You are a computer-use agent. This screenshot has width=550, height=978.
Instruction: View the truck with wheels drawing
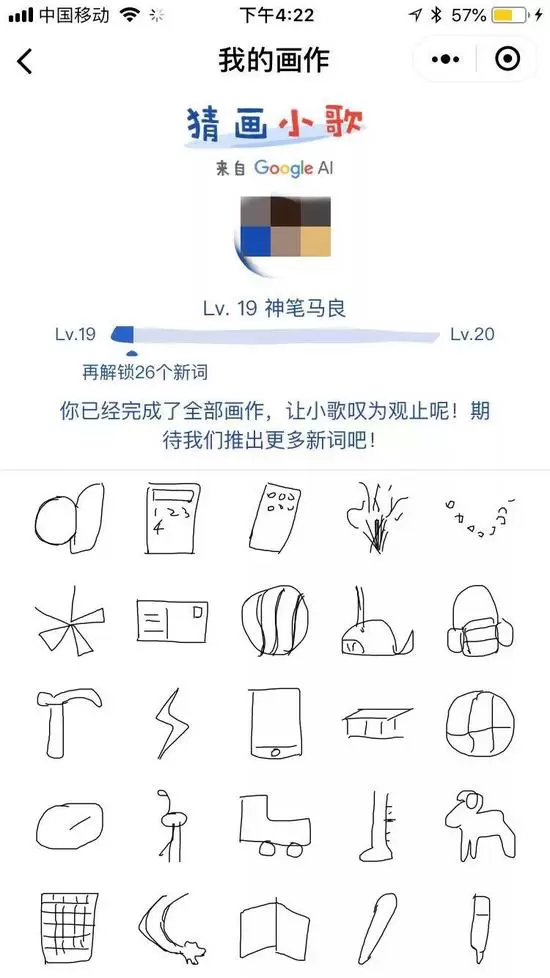coord(274,825)
